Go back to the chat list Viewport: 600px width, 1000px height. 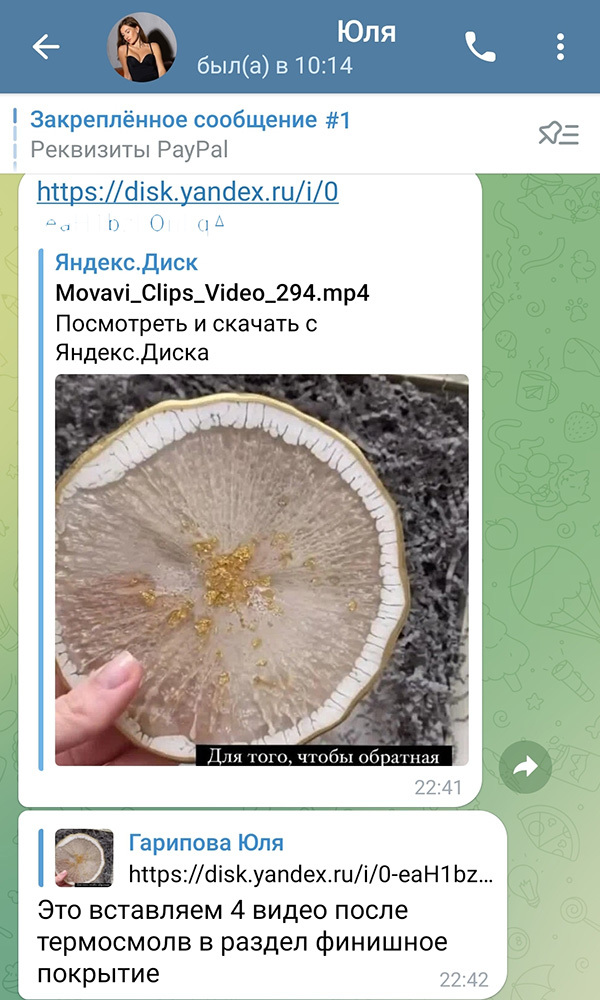tap(46, 47)
